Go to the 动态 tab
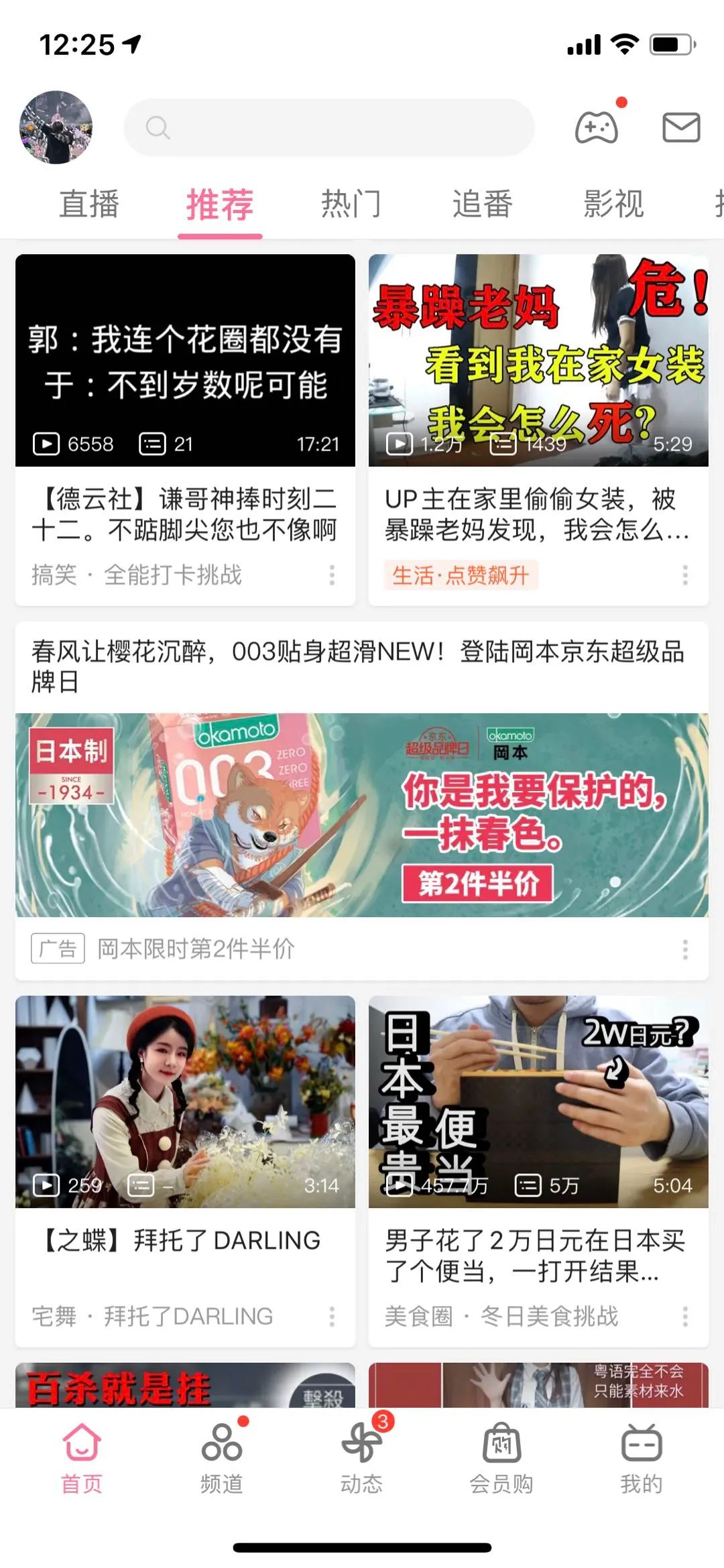 pyautogui.click(x=362, y=1456)
